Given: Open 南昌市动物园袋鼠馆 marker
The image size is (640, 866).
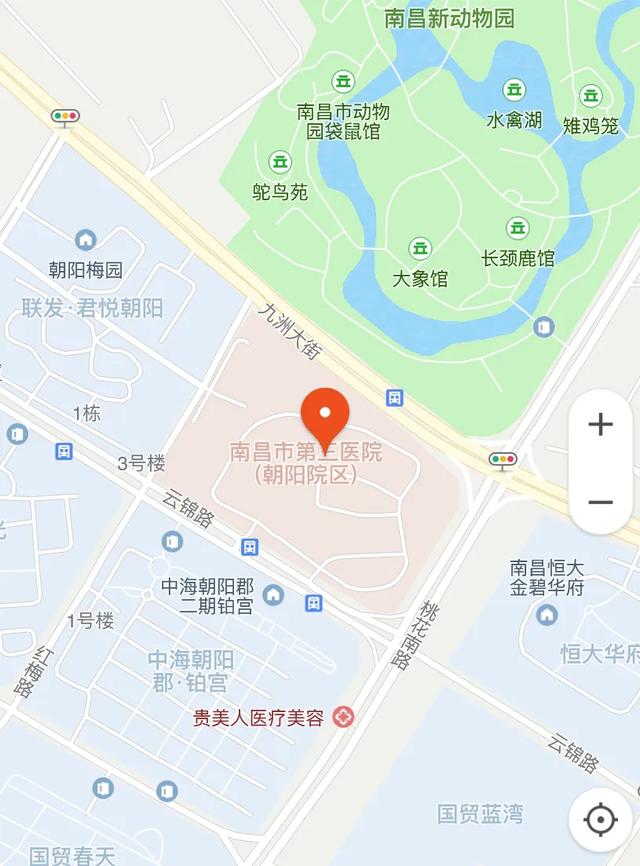Looking at the screenshot, I should coord(343,81).
